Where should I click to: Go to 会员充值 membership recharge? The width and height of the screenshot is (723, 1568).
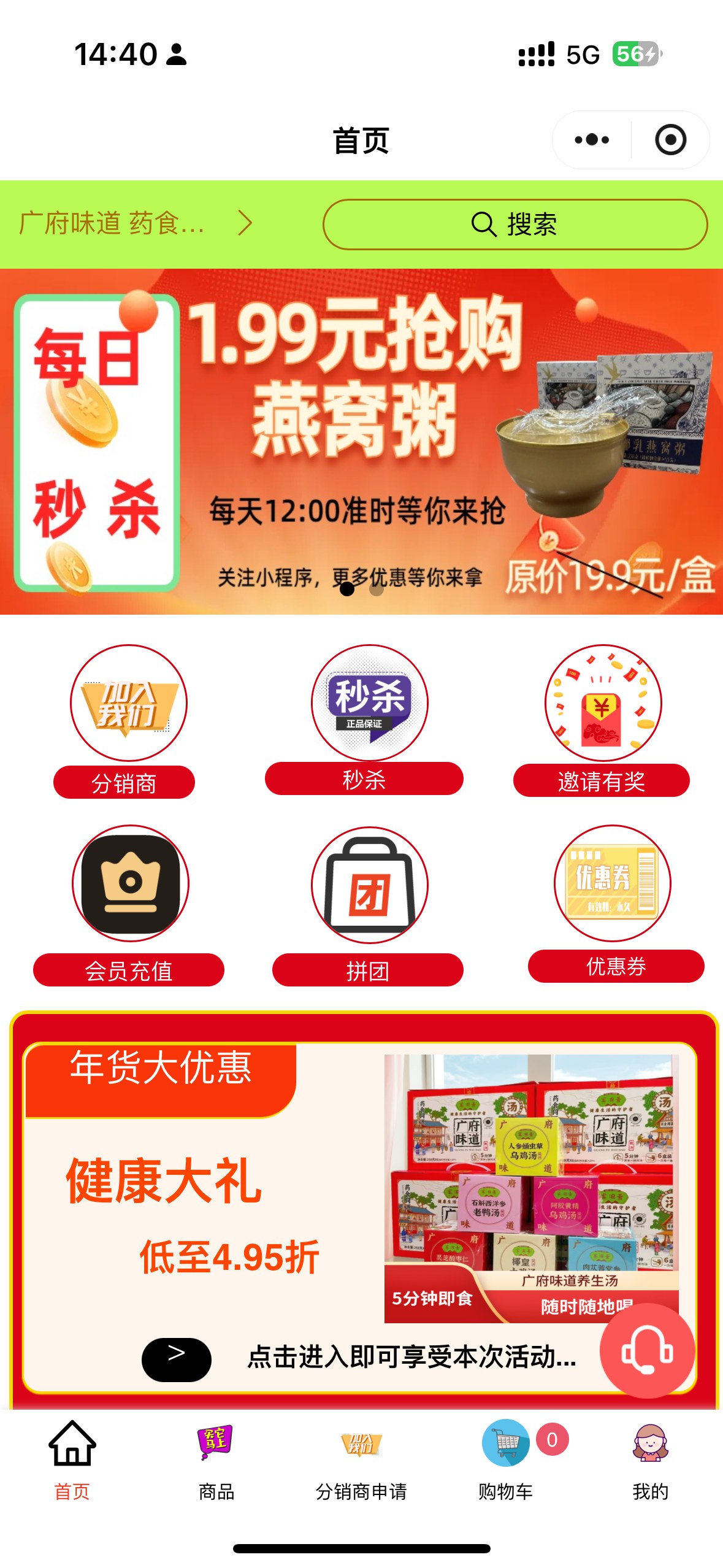point(129,903)
